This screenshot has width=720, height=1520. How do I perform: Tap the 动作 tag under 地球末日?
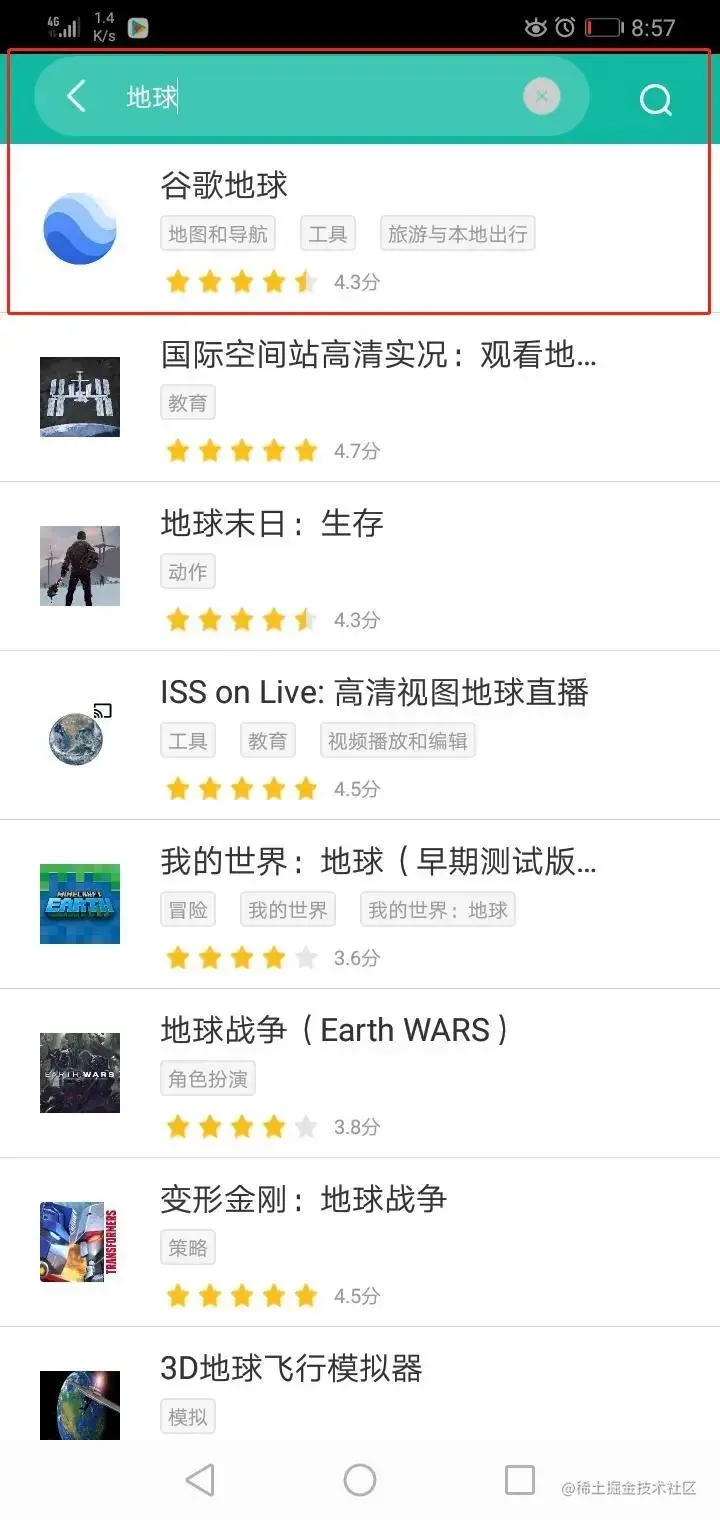(188, 572)
